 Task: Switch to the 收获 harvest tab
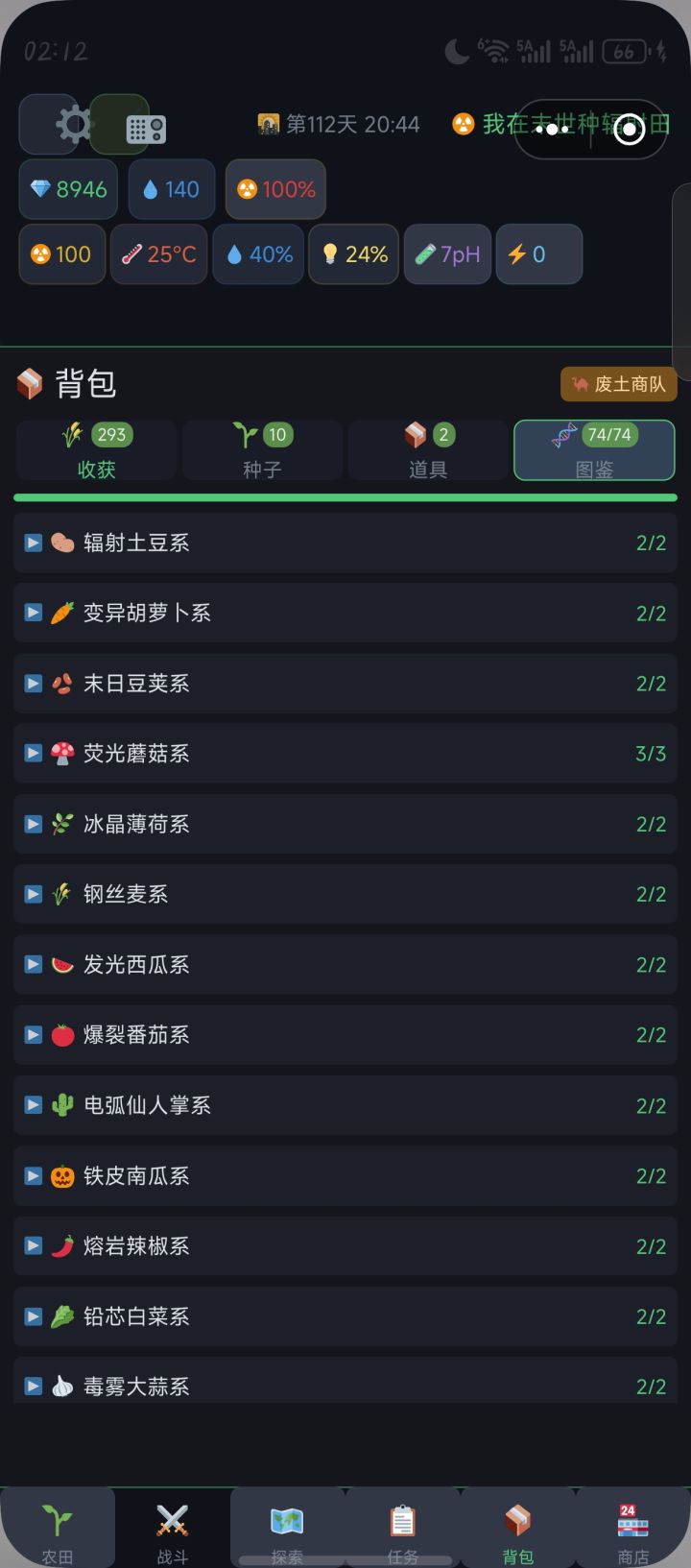96,450
